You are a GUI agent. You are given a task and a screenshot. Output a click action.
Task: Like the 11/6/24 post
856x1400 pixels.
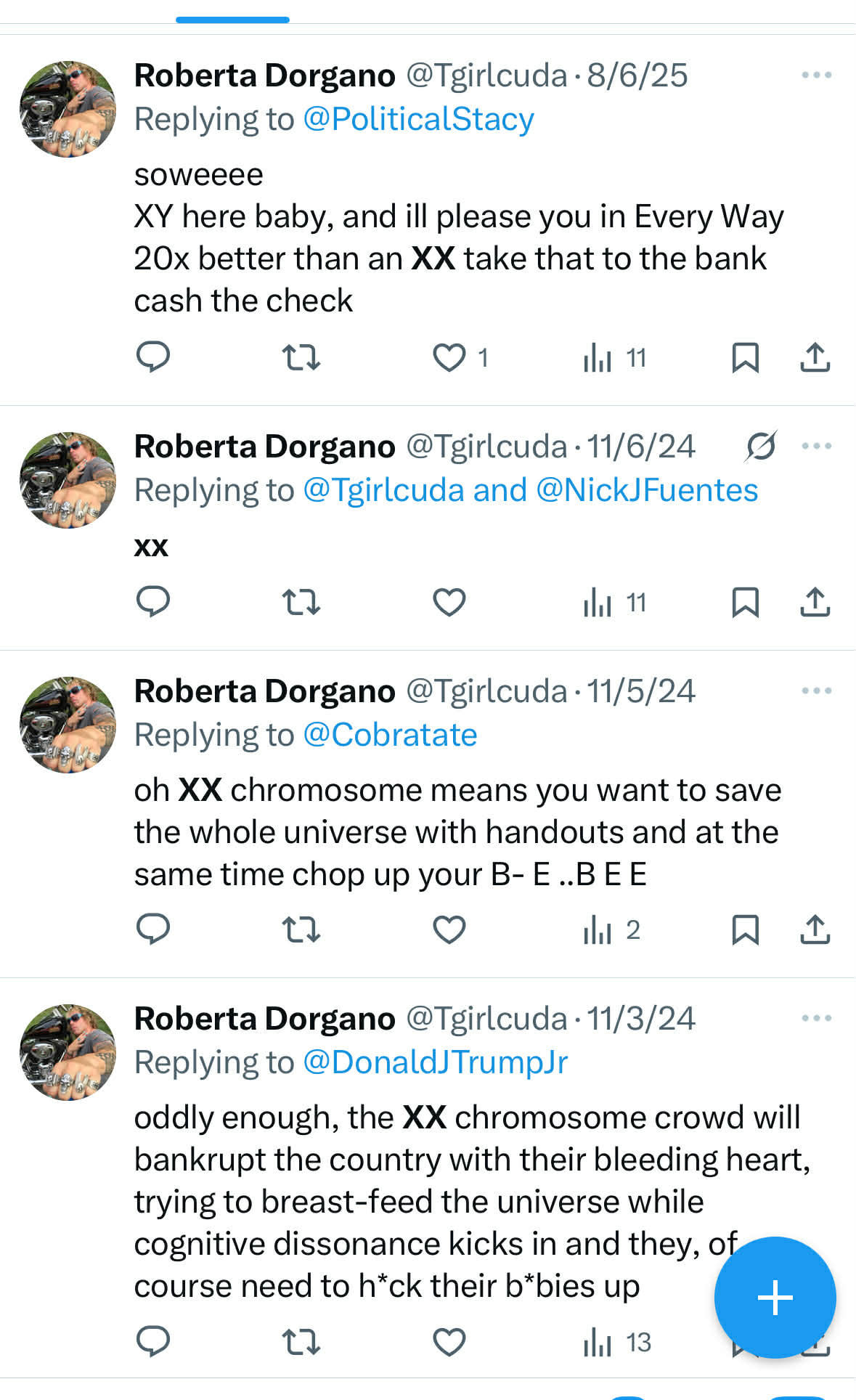coord(449,602)
